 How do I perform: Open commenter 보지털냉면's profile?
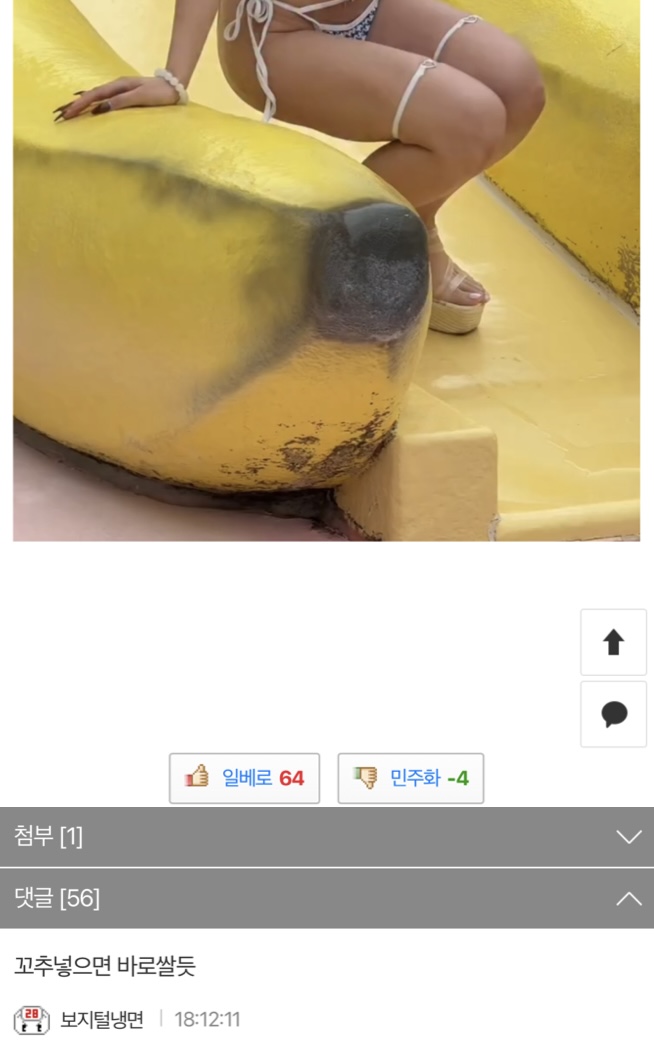click(x=101, y=1020)
